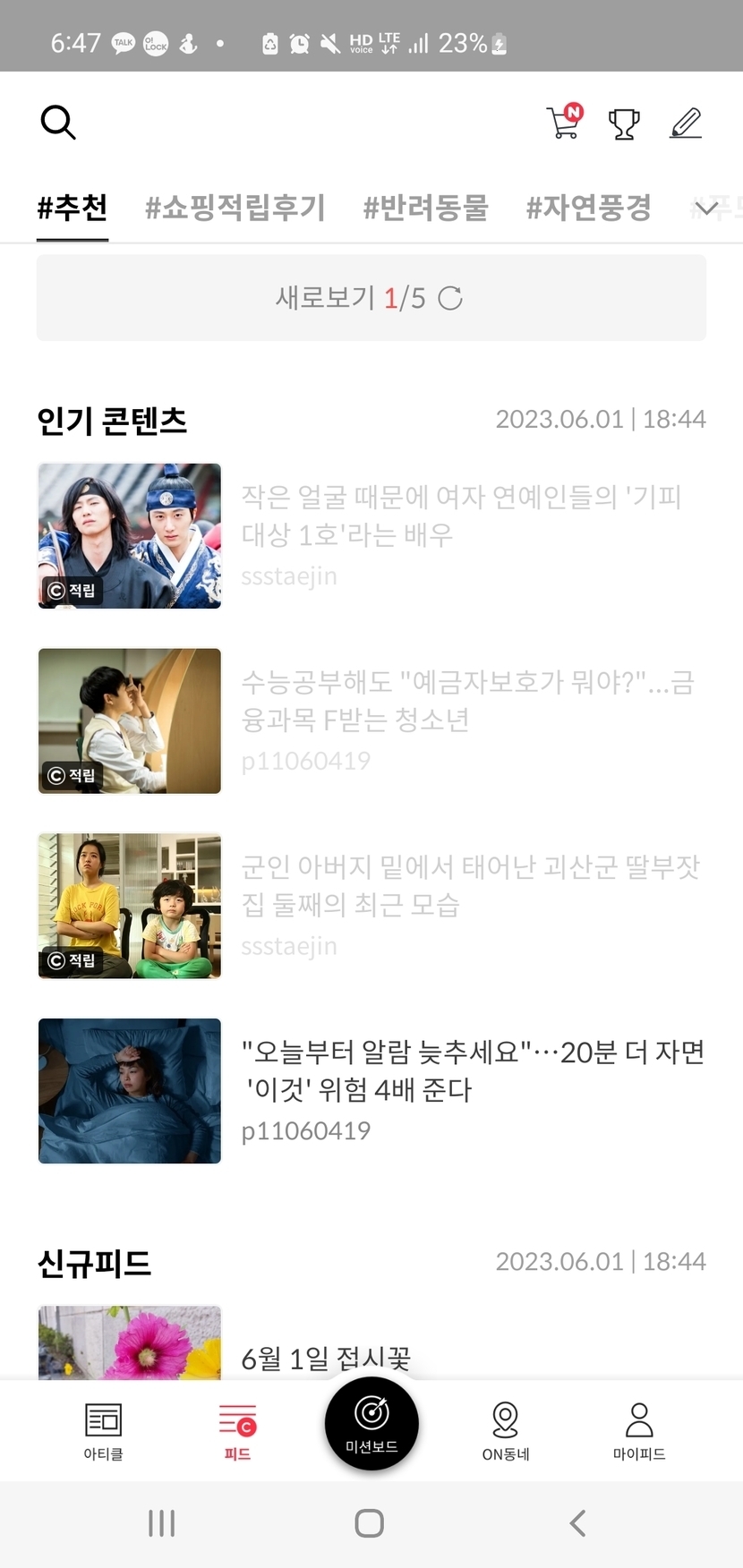Viewport: 743px width, 1568px height.
Task: Open article about 작은 얼굴 배우
Action: pyautogui.click(x=461, y=516)
